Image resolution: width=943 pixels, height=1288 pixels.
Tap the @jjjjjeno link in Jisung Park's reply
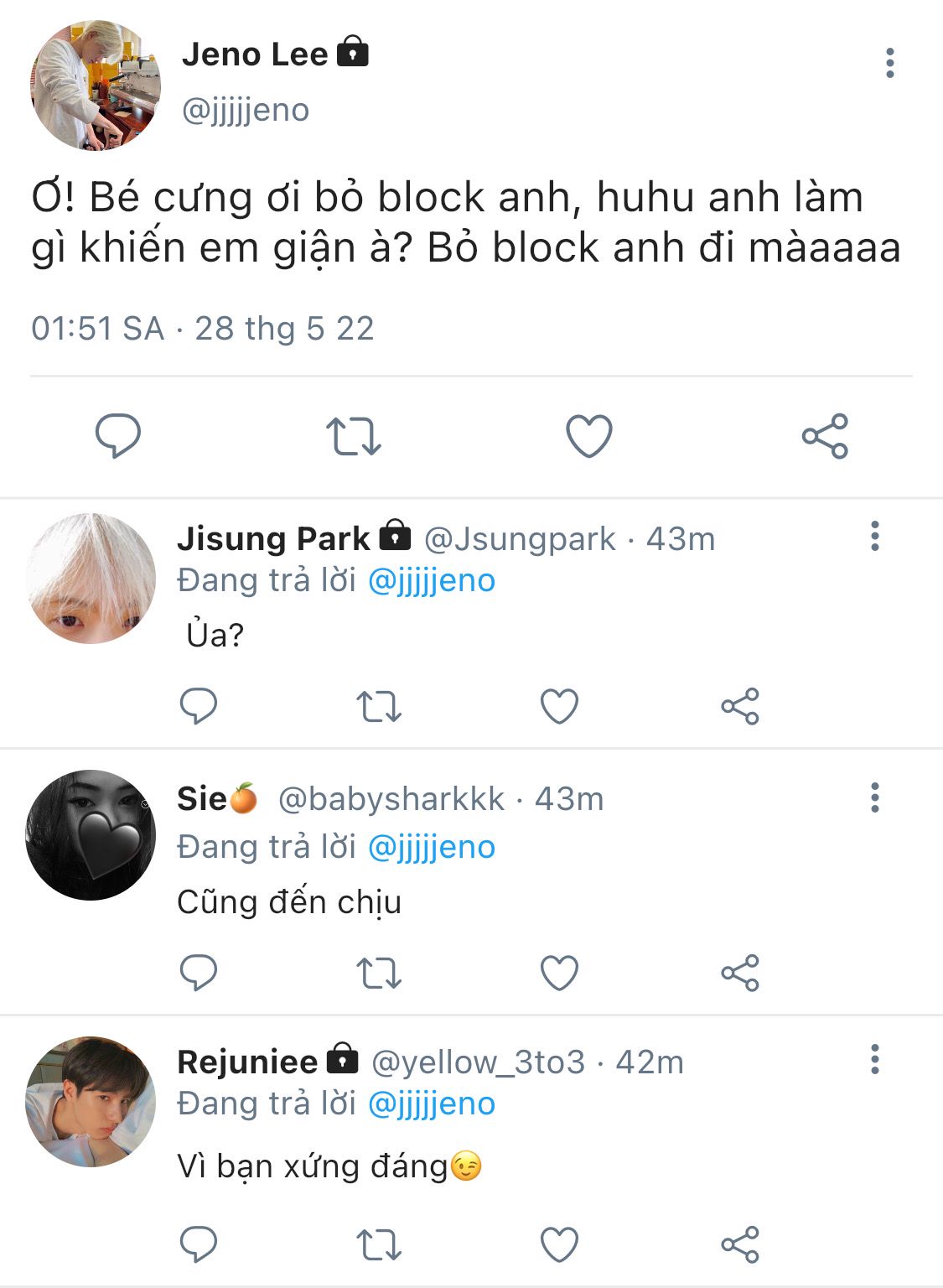pos(432,580)
